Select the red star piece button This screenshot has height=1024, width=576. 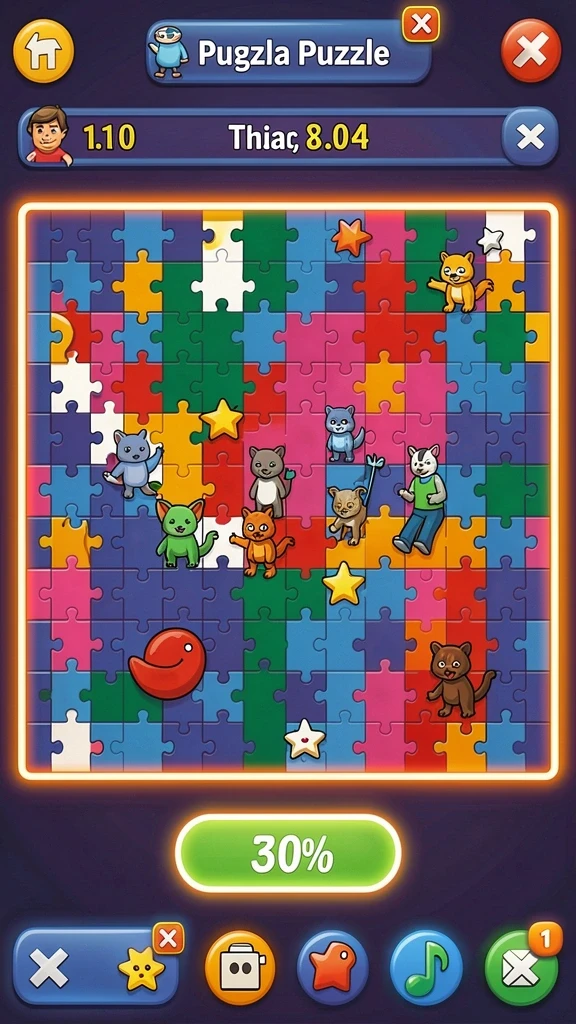pyautogui.click(x=333, y=967)
